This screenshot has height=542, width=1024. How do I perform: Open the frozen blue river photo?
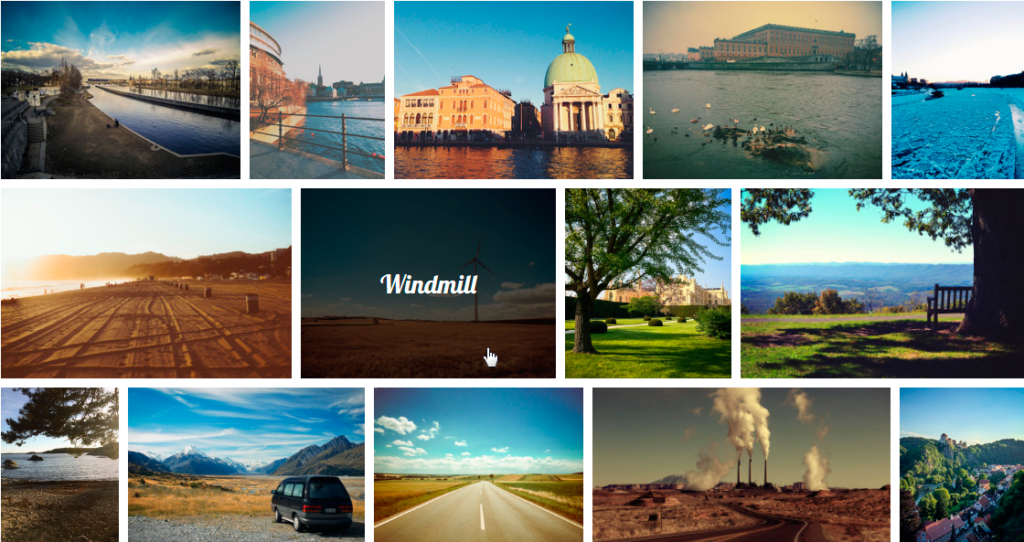point(957,90)
